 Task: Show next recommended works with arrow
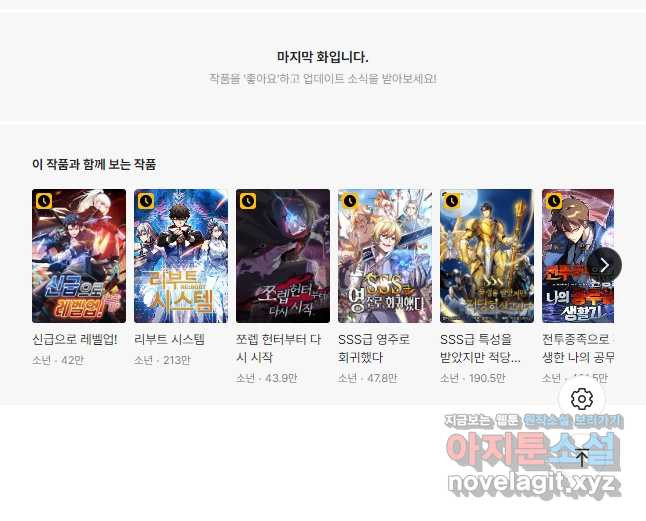click(604, 265)
